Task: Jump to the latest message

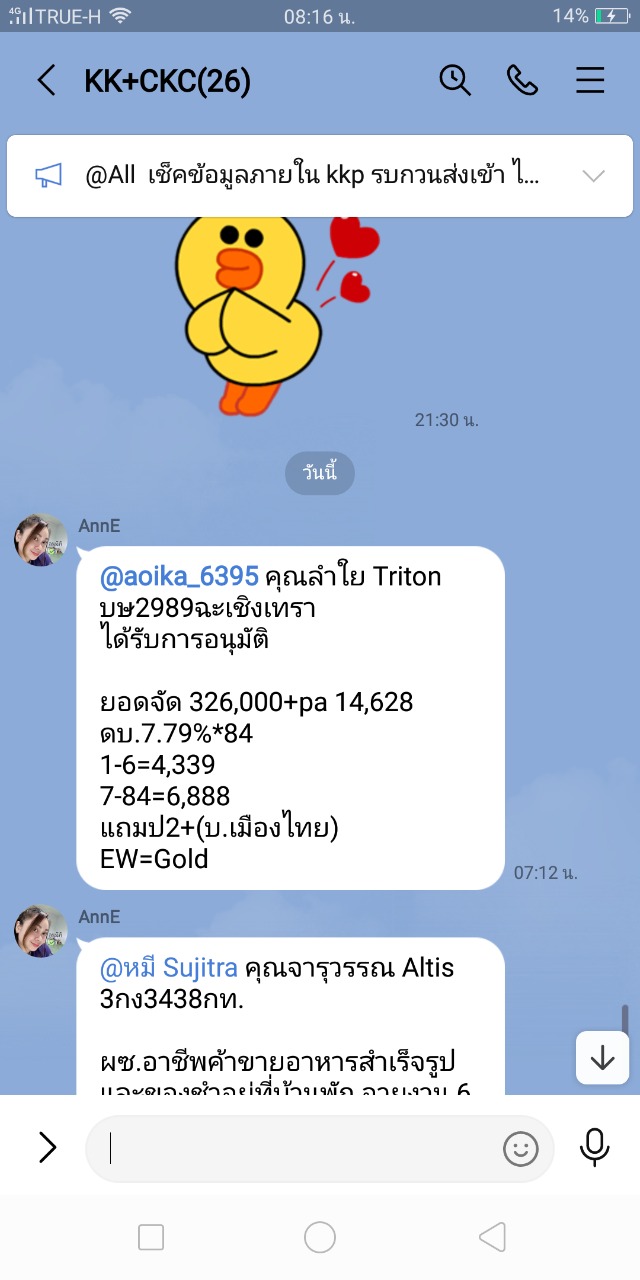Action: point(602,1058)
